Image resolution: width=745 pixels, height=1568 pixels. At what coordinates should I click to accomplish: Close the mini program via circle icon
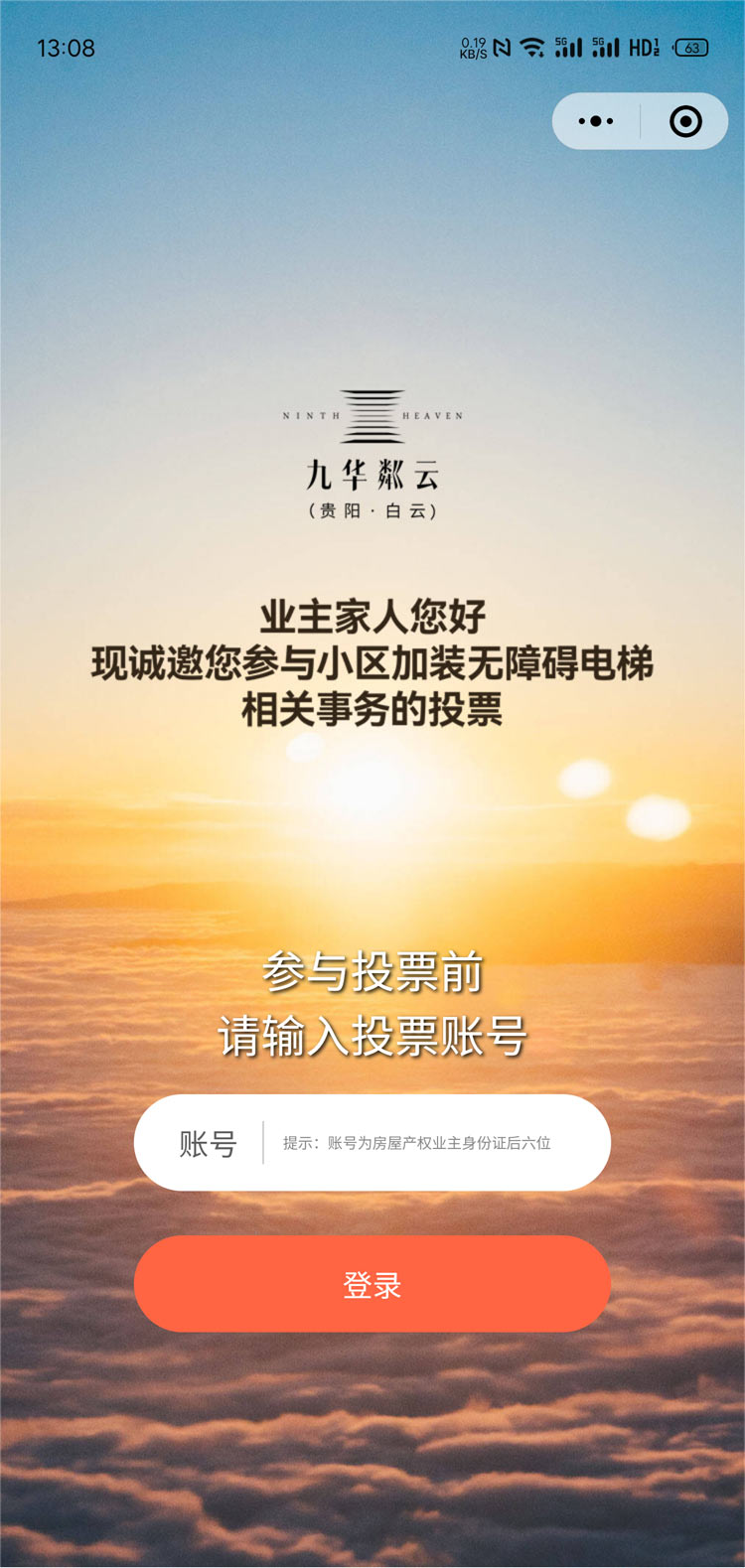(685, 121)
